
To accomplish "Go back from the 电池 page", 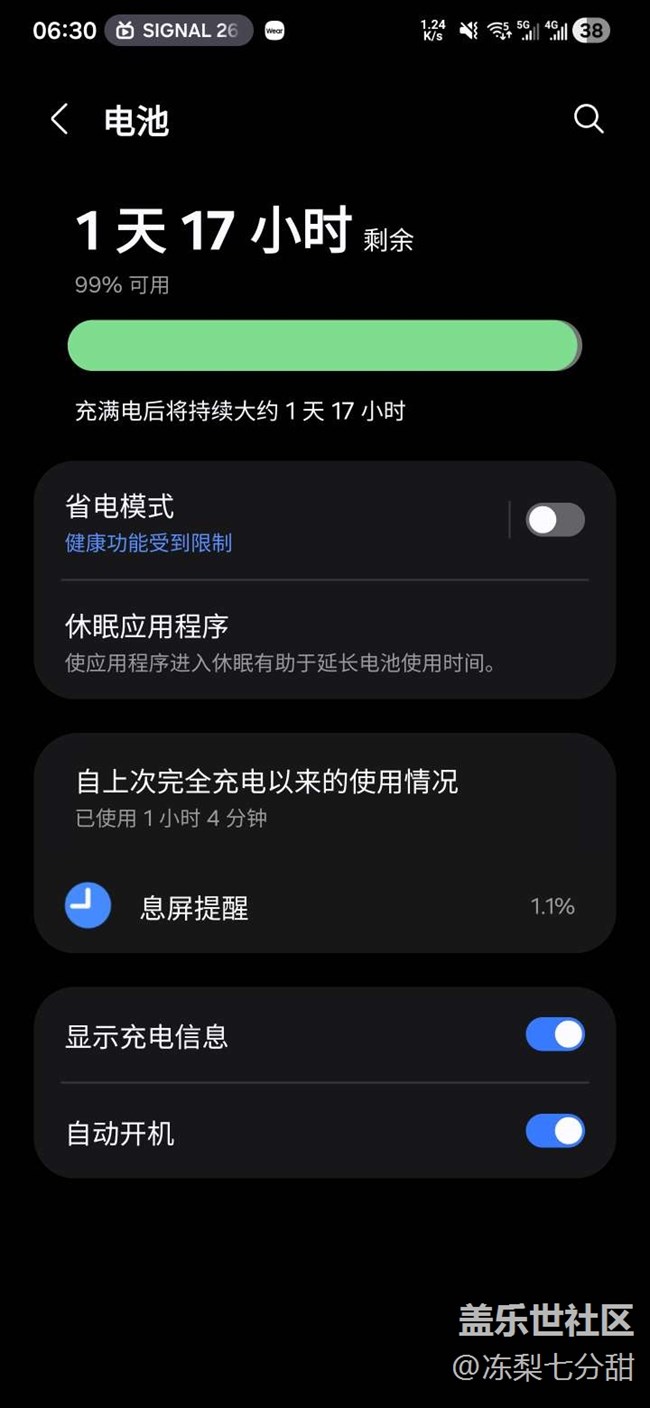I will [60, 120].
